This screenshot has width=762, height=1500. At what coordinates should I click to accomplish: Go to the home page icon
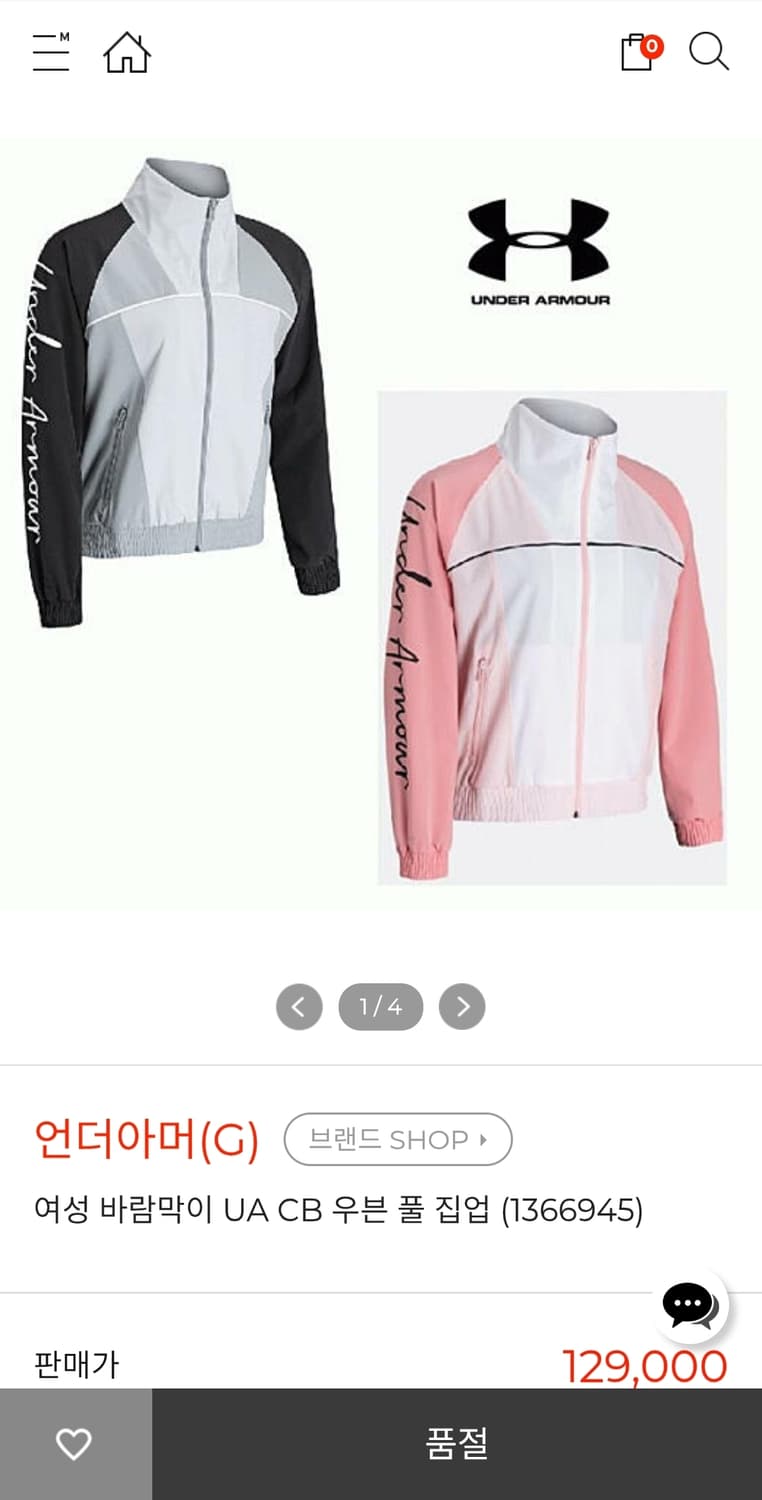tap(127, 52)
